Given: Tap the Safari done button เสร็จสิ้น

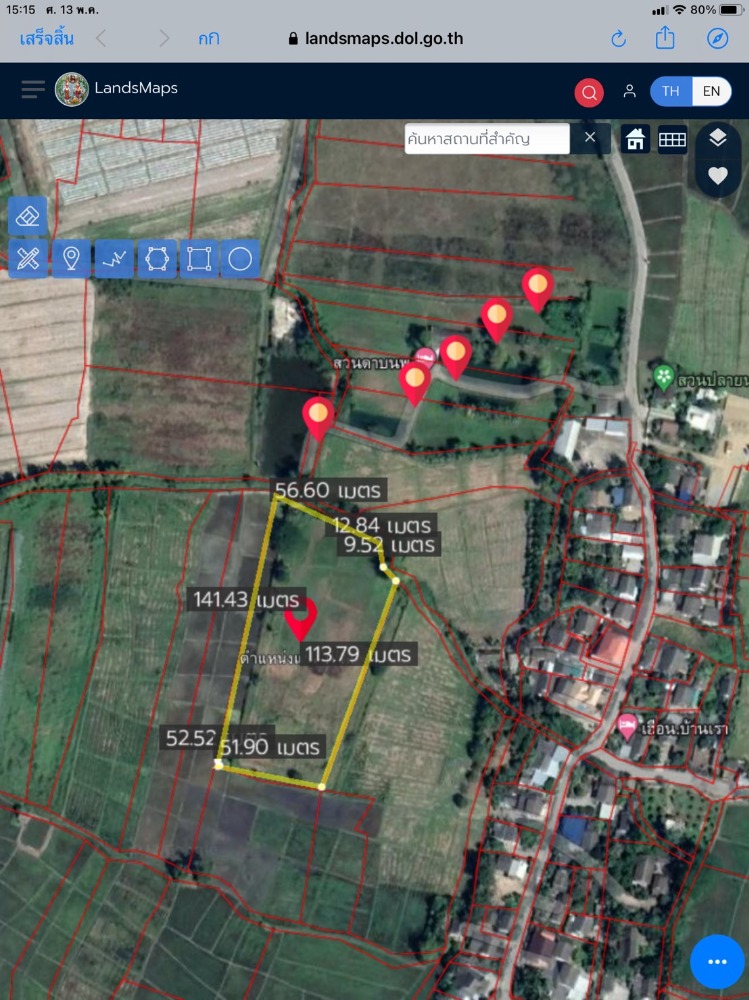Looking at the screenshot, I should (x=46, y=39).
